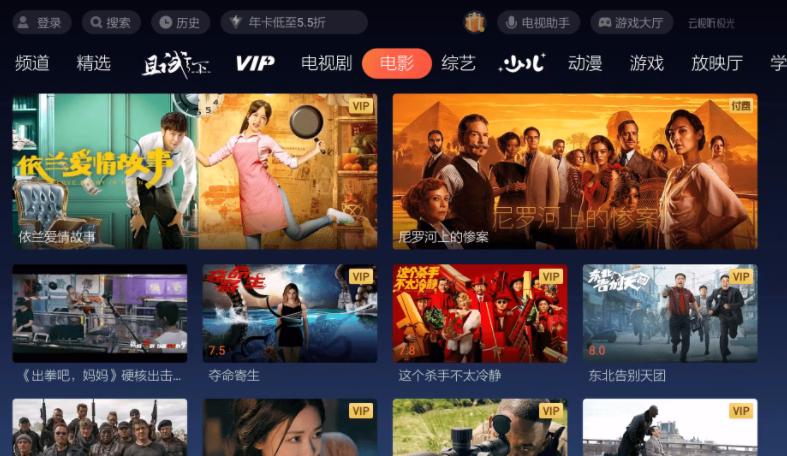
Task: Switch to the 电视剧 tab
Action: pyautogui.click(x=326, y=63)
